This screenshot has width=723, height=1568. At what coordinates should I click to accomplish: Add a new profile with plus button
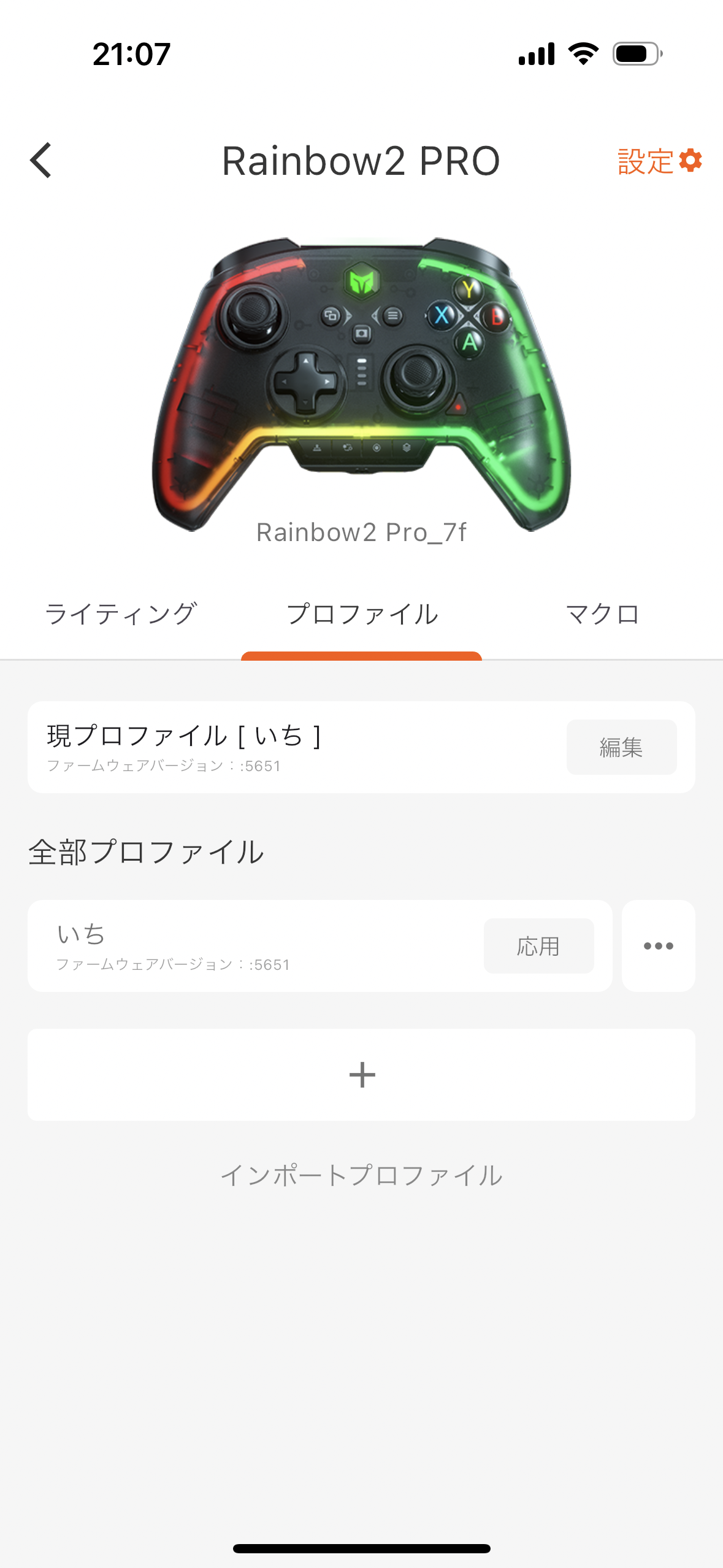click(362, 1075)
